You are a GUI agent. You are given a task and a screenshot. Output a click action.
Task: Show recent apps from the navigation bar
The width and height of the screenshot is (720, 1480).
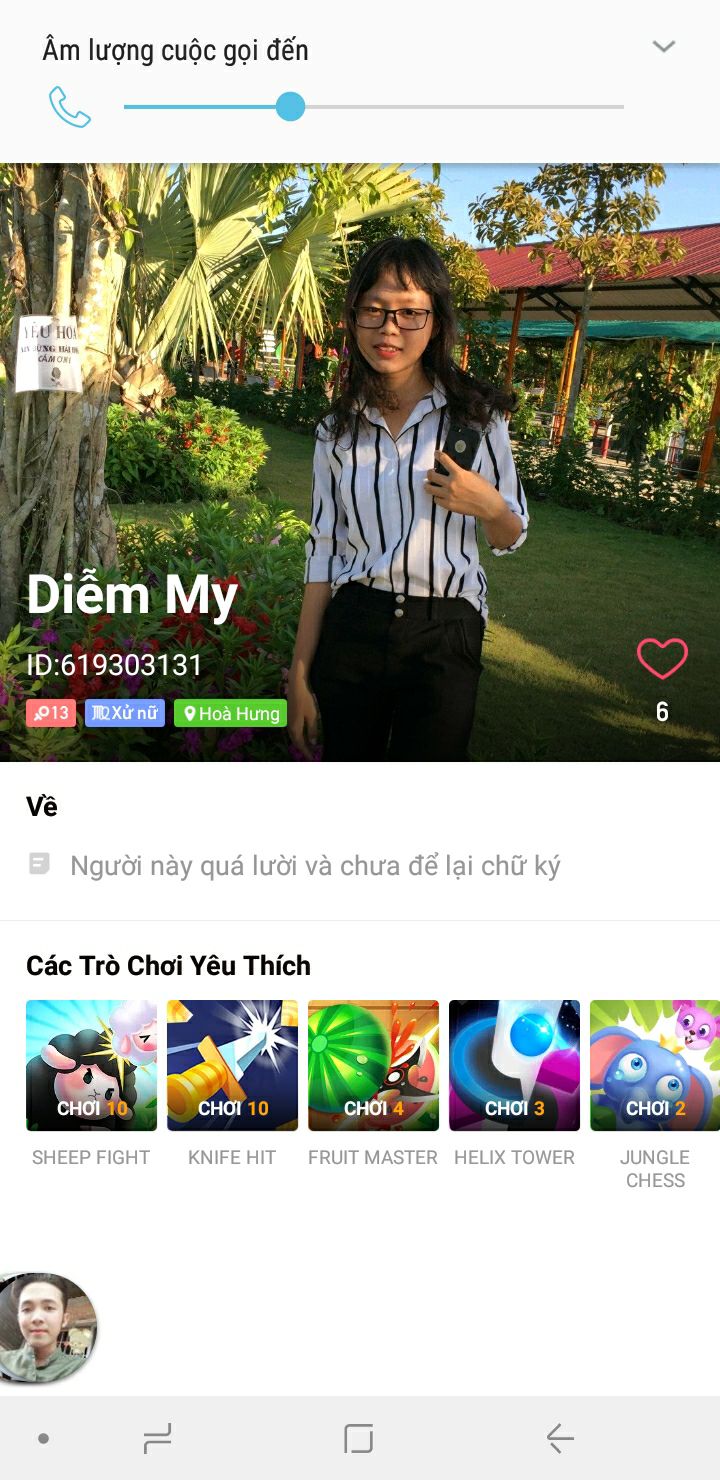pyautogui.click(x=157, y=1439)
